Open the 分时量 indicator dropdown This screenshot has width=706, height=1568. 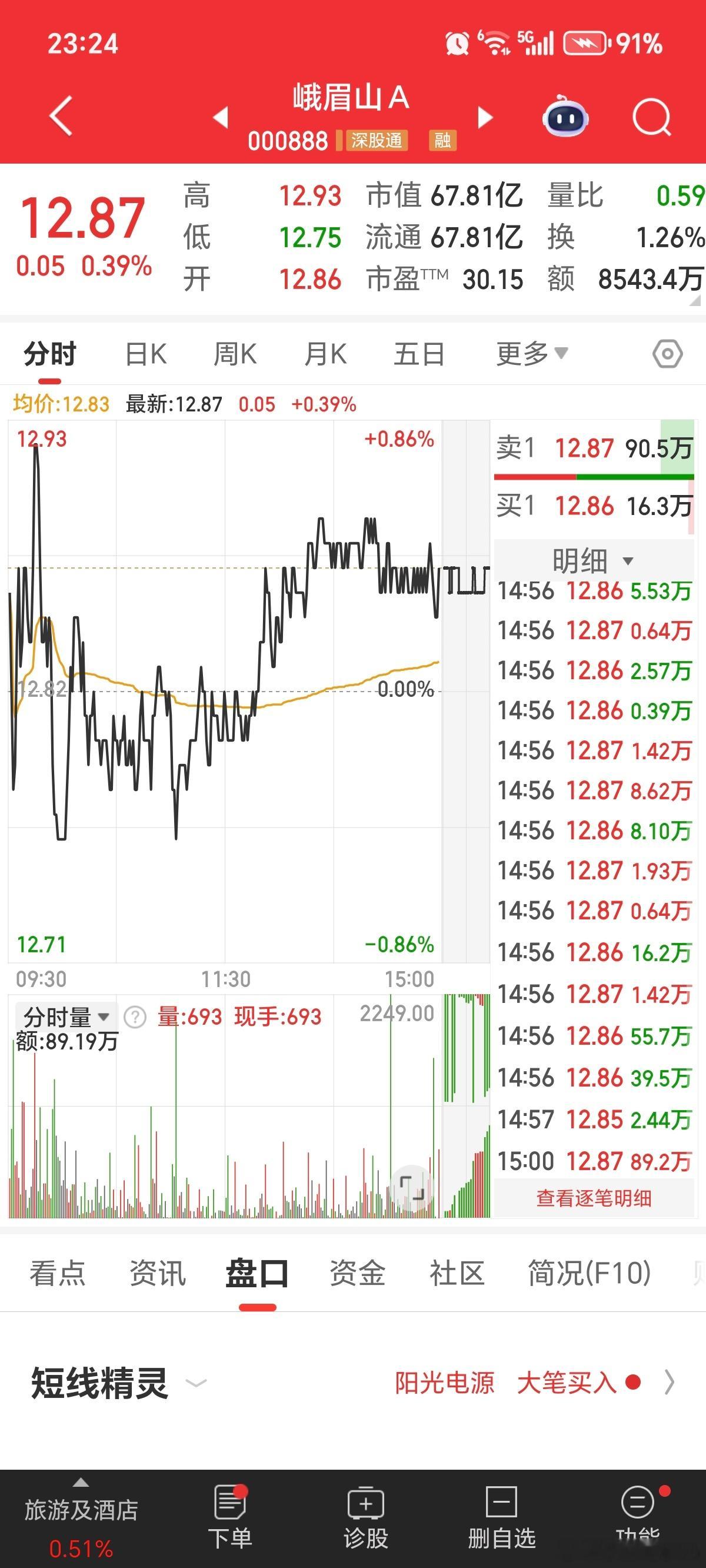(66, 1017)
